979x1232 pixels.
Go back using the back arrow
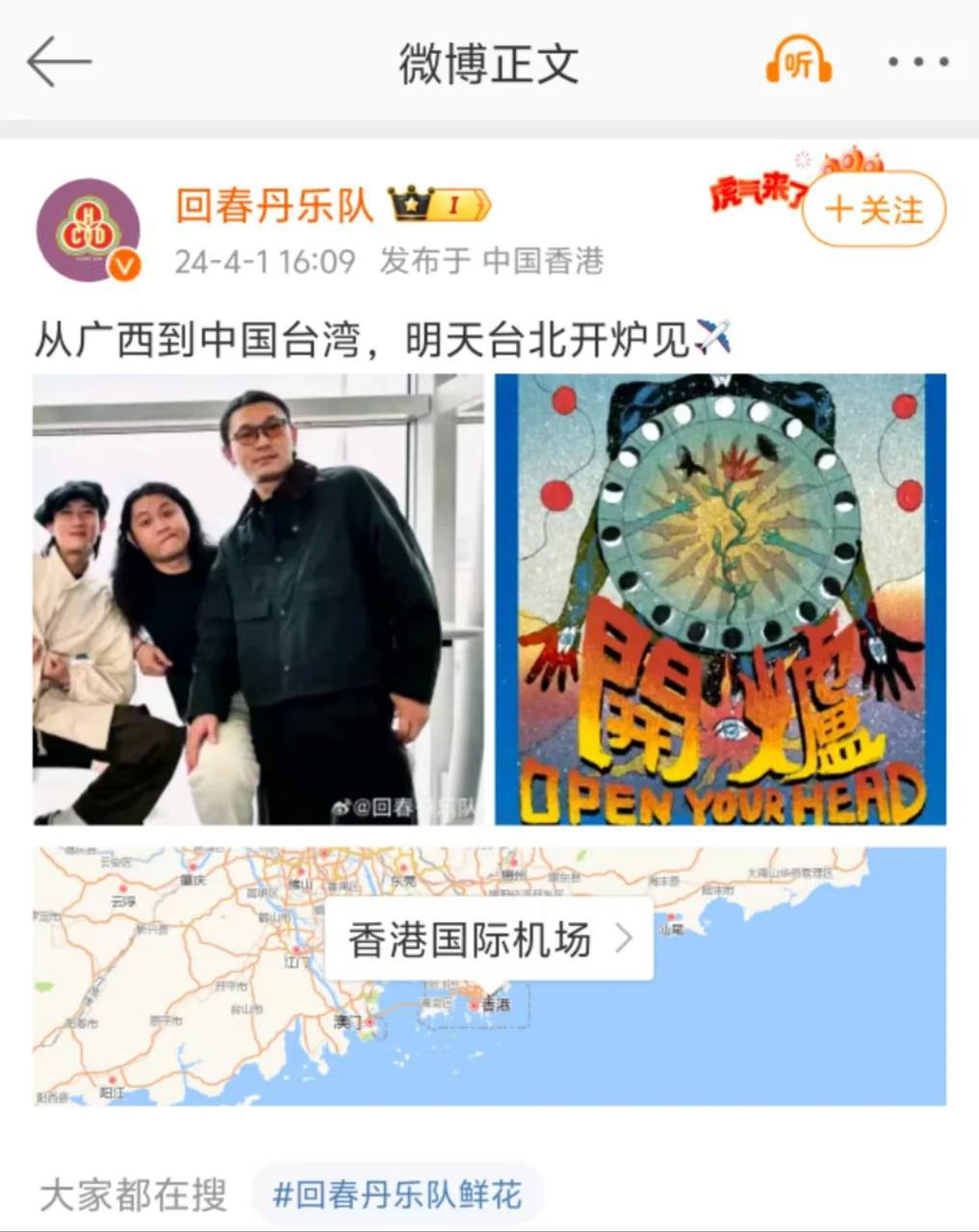pos(59,64)
